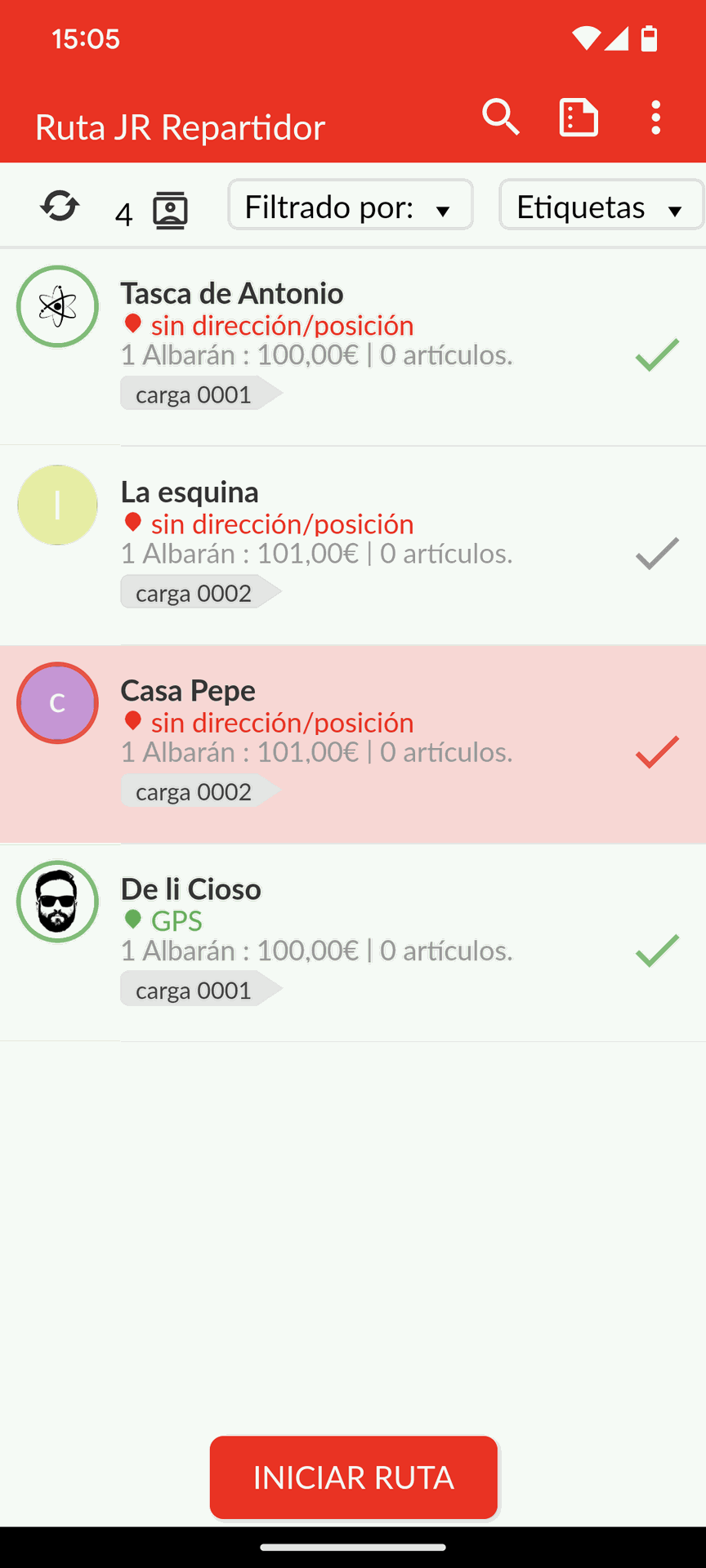Expand the "Filtrado por:" dropdown
Screen dimensions: 706x1568
click(x=350, y=205)
